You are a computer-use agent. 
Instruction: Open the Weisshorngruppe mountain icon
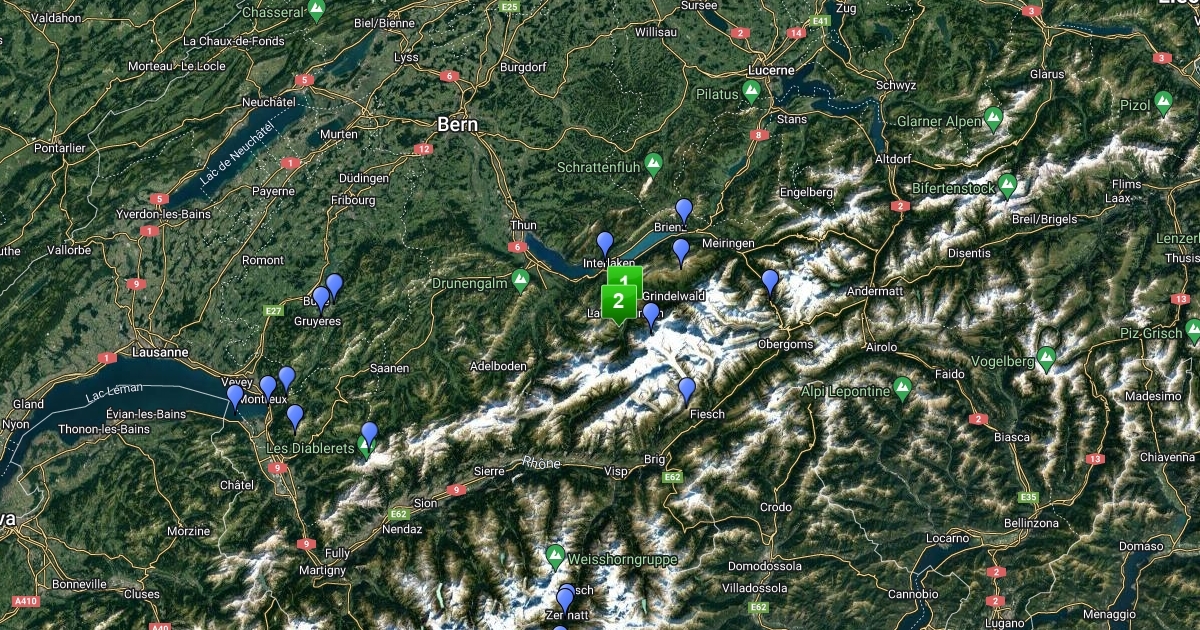click(555, 557)
